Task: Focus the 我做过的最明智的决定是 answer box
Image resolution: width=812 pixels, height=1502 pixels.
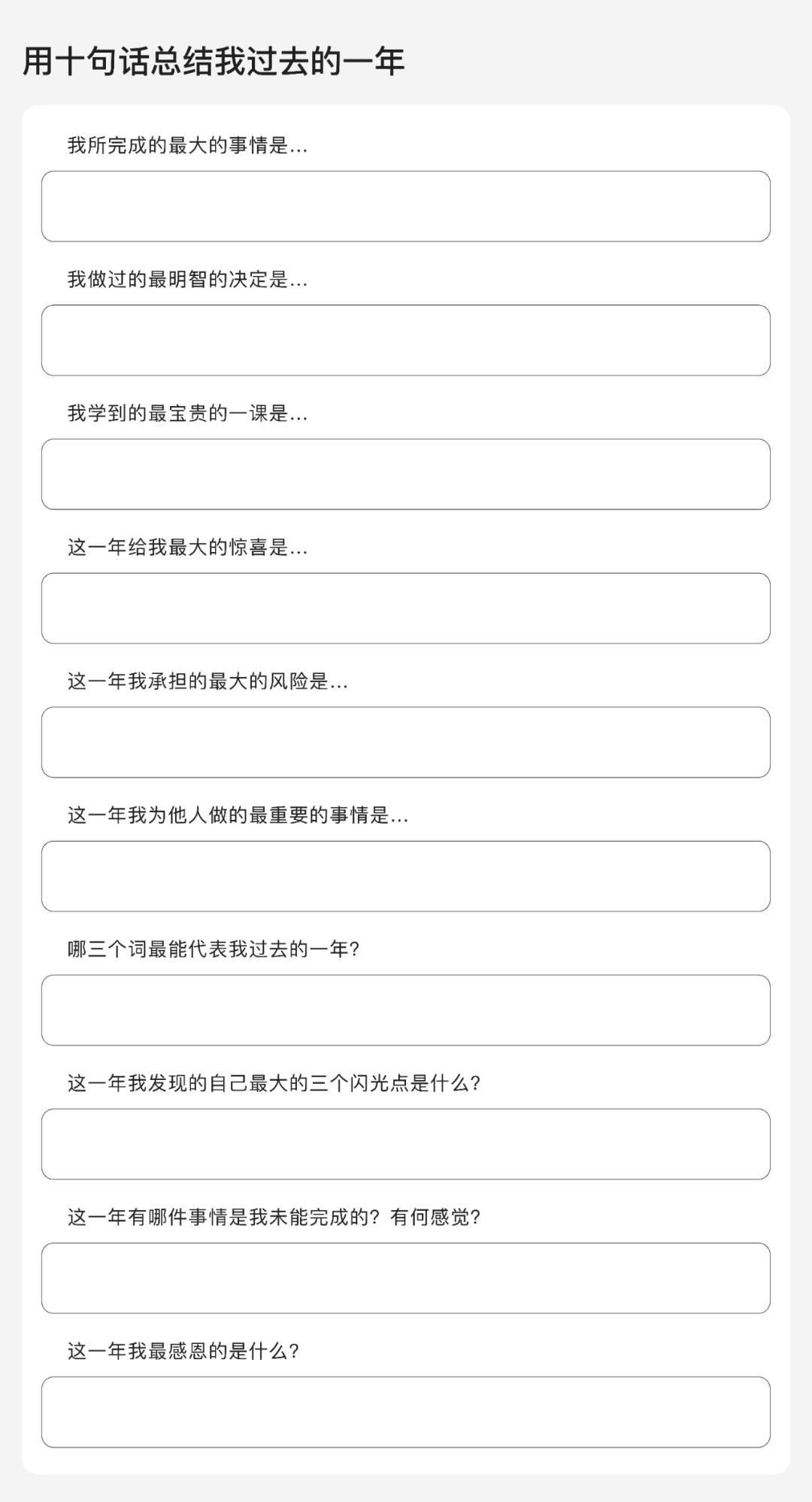Action: [406, 340]
